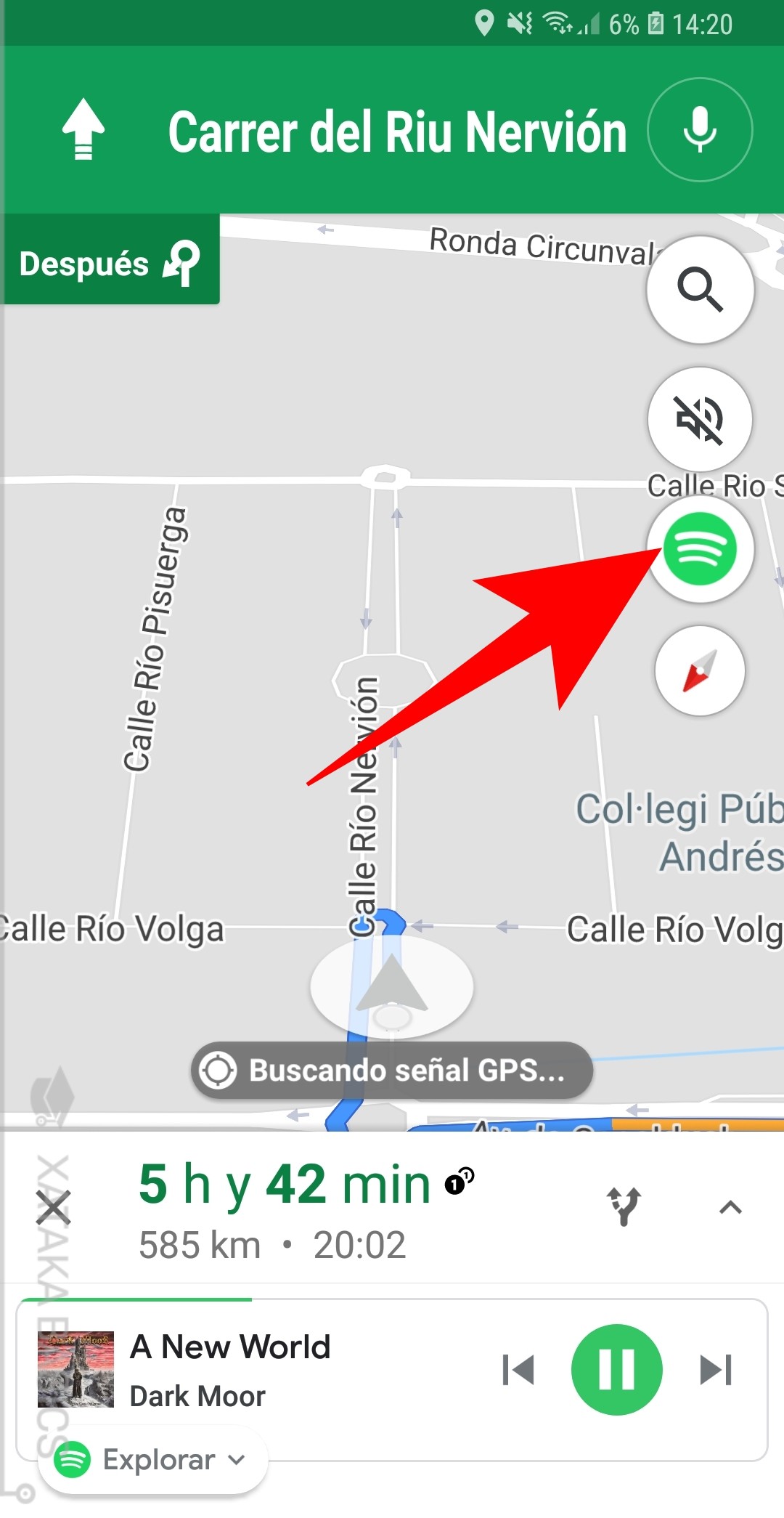
Task: Tap the Carrer del Riu Nervión header
Action: 398,131
